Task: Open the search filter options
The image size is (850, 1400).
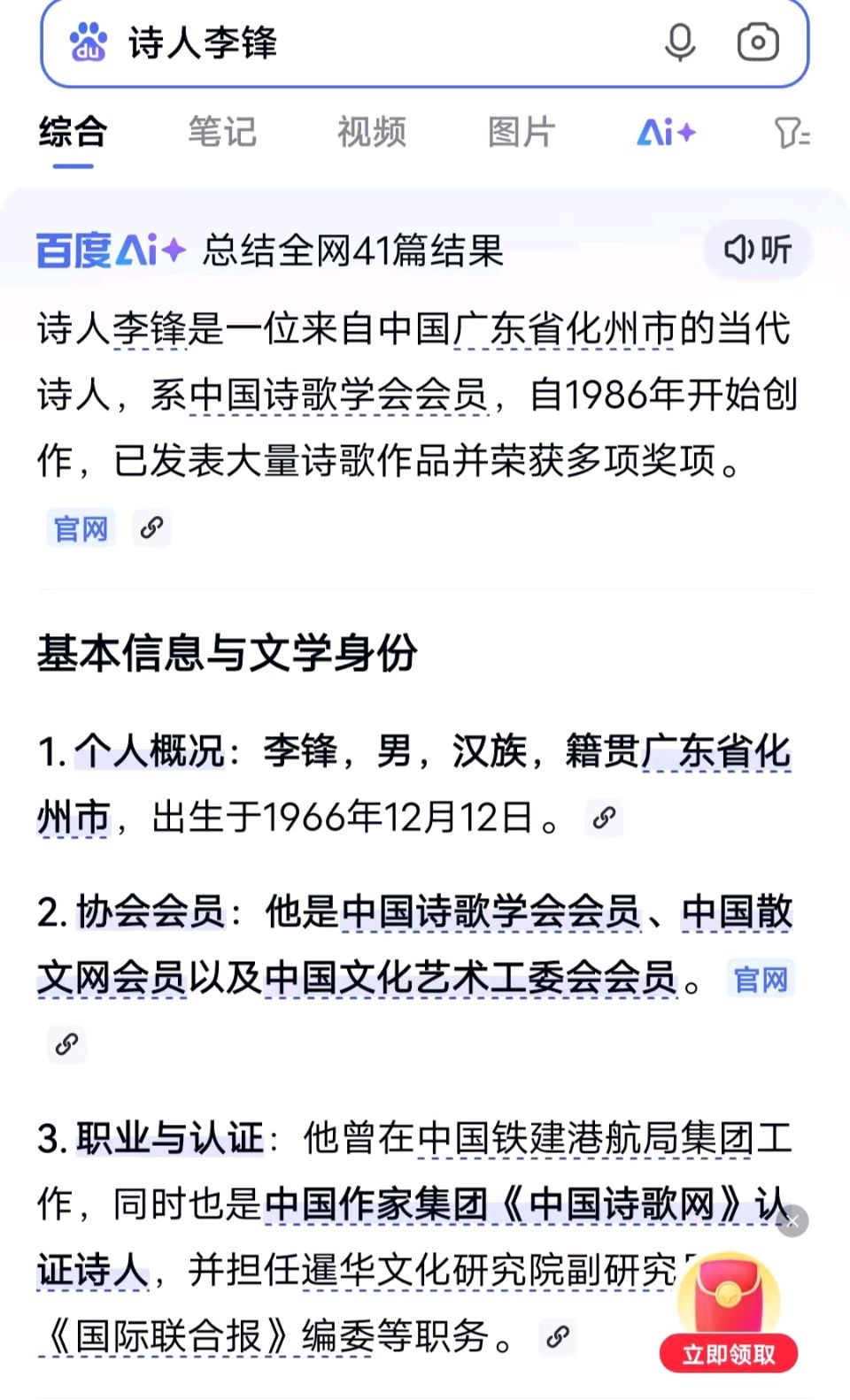Action: [x=791, y=134]
